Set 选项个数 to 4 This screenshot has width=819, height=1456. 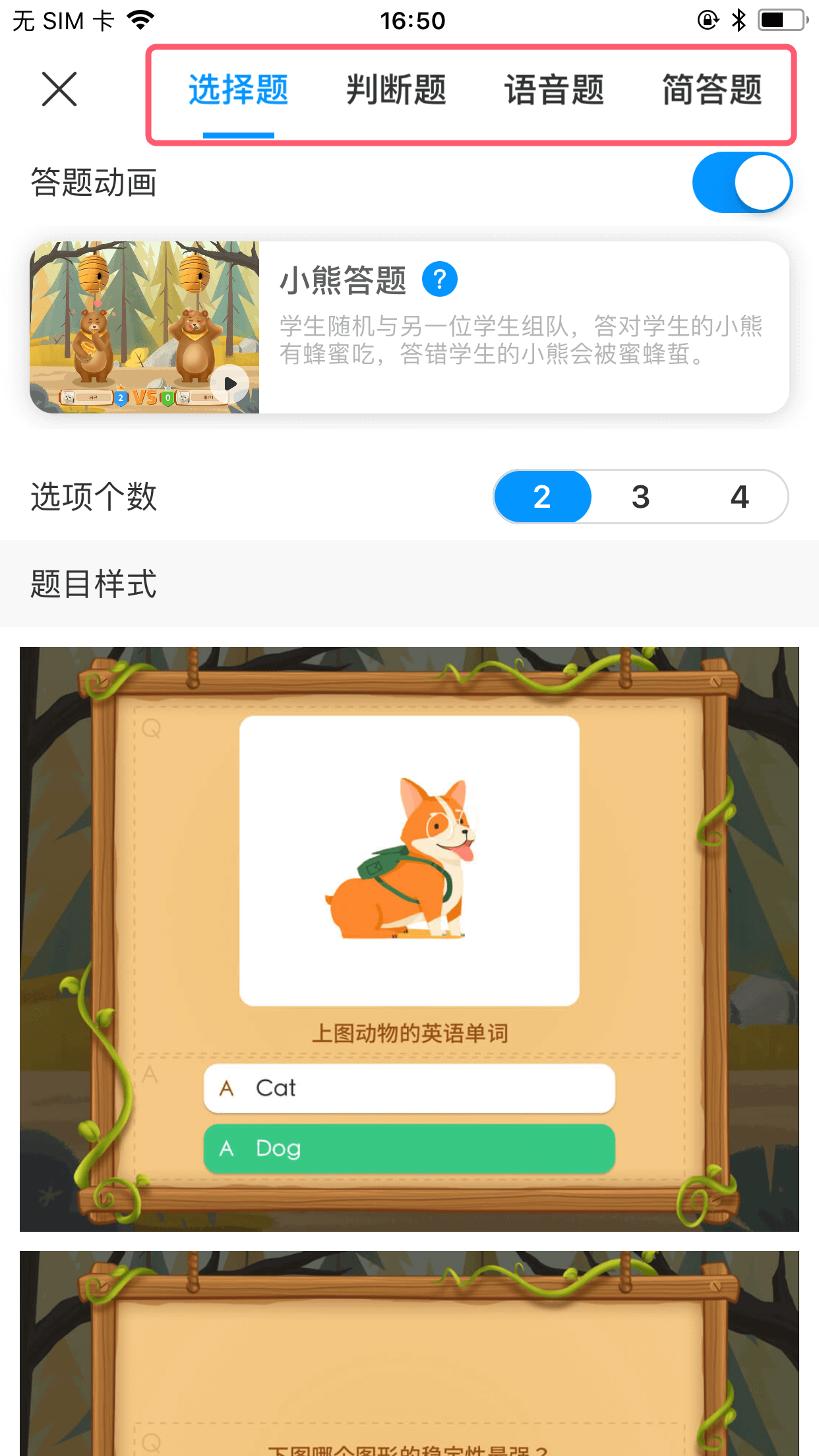click(x=739, y=497)
